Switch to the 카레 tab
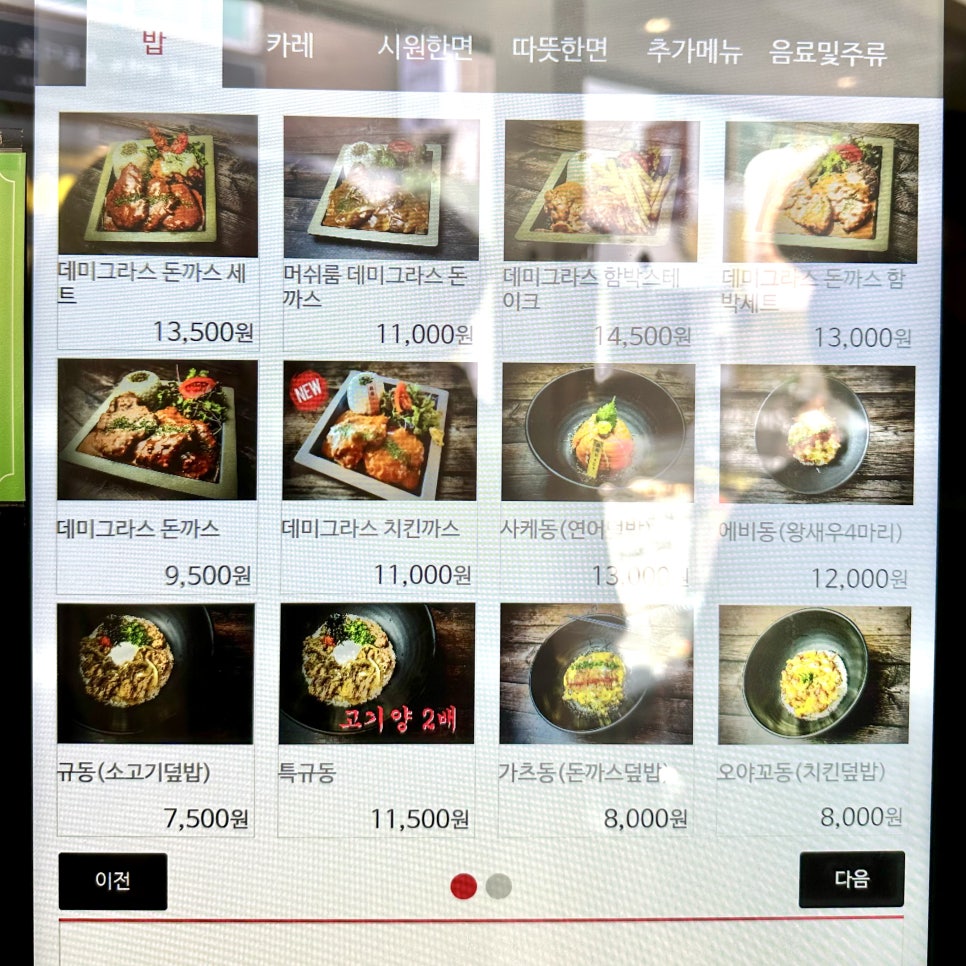 click(290, 46)
